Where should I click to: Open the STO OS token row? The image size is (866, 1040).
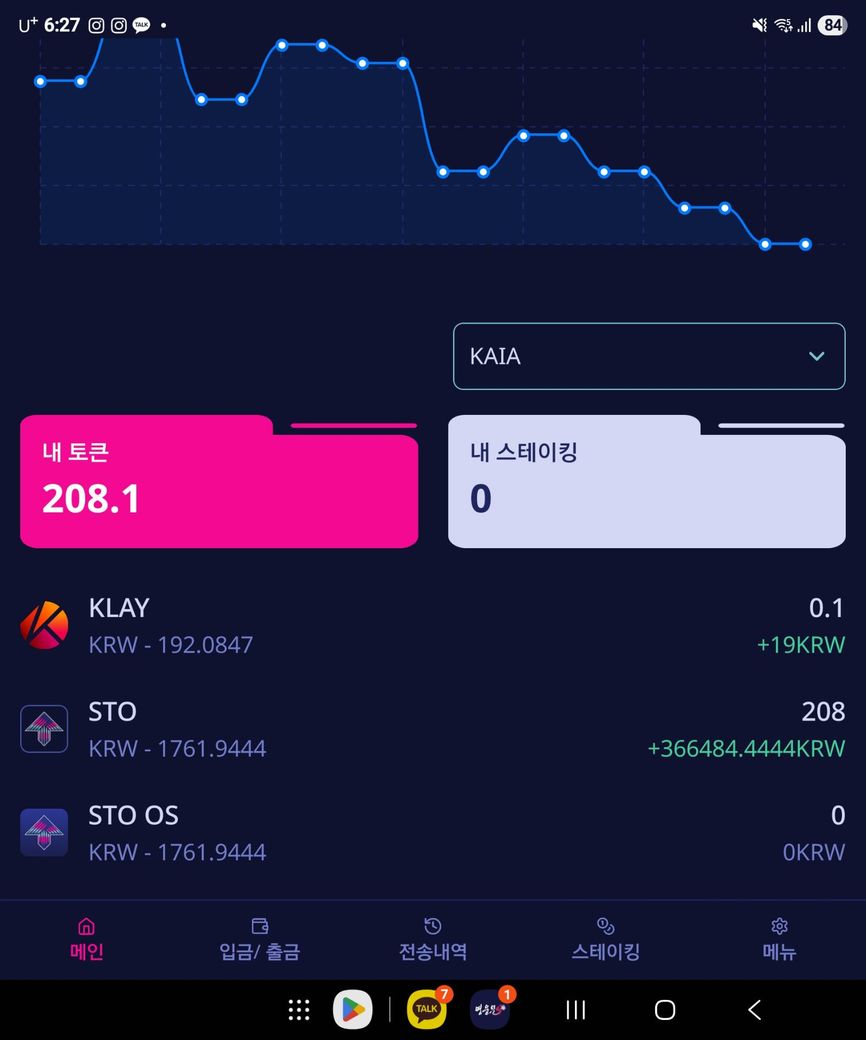(432, 833)
